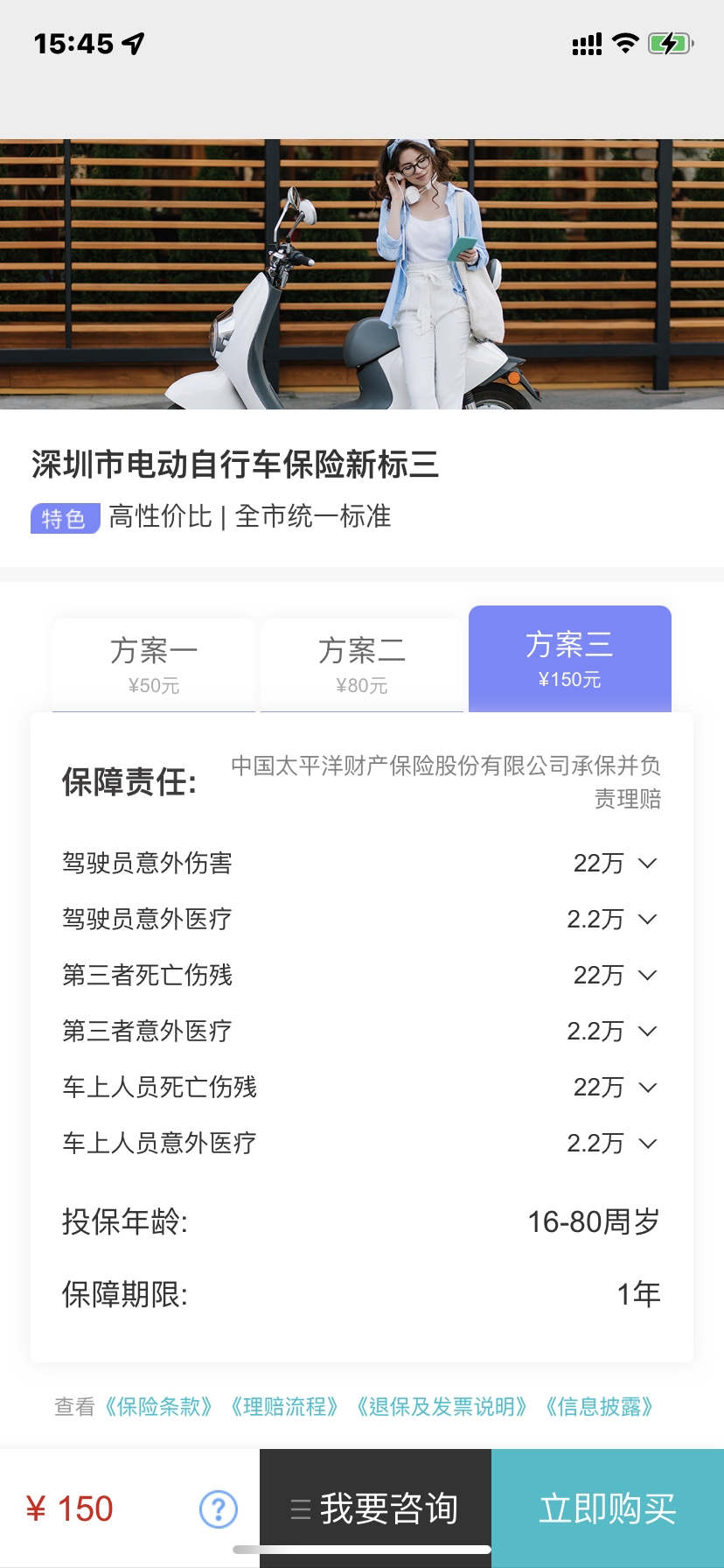Open the 《理赔流程》 link
The image size is (724, 1568).
pos(284,1406)
